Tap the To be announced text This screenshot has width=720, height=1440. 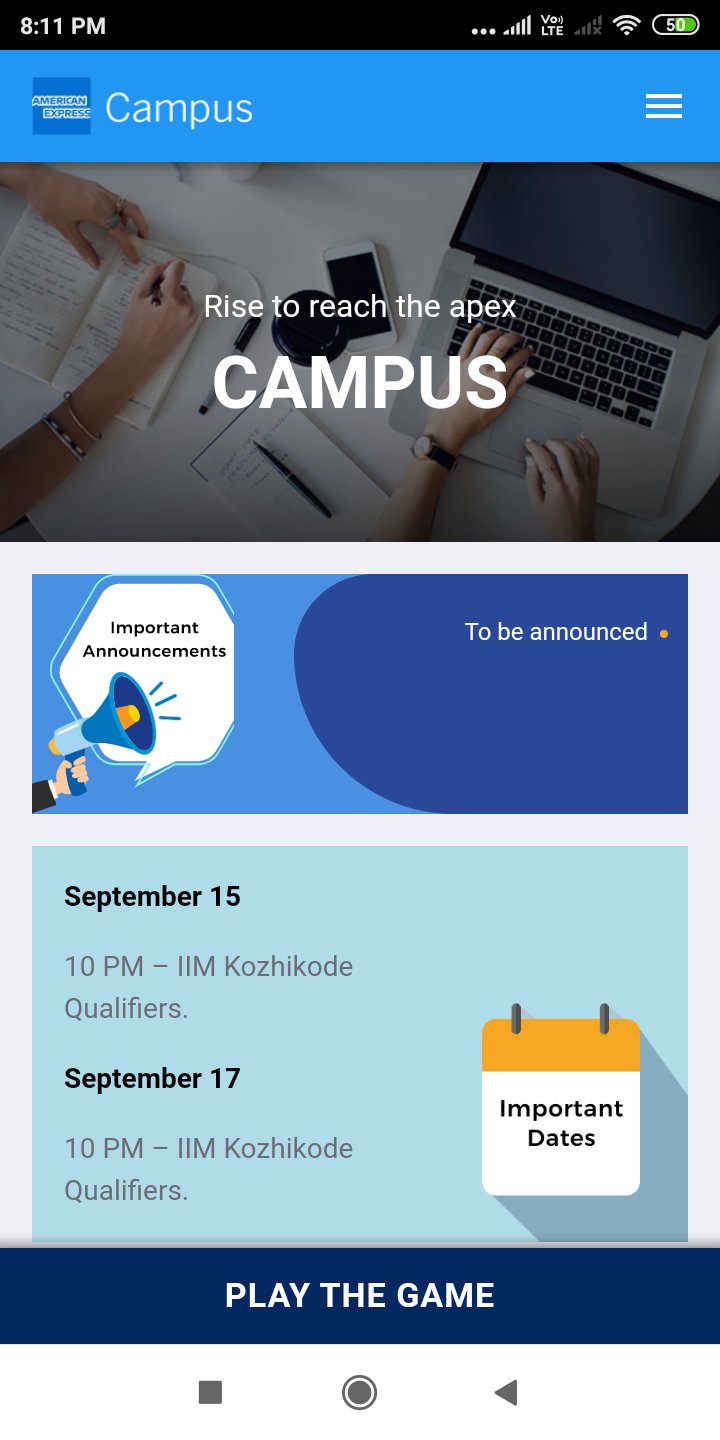[x=555, y=632]
